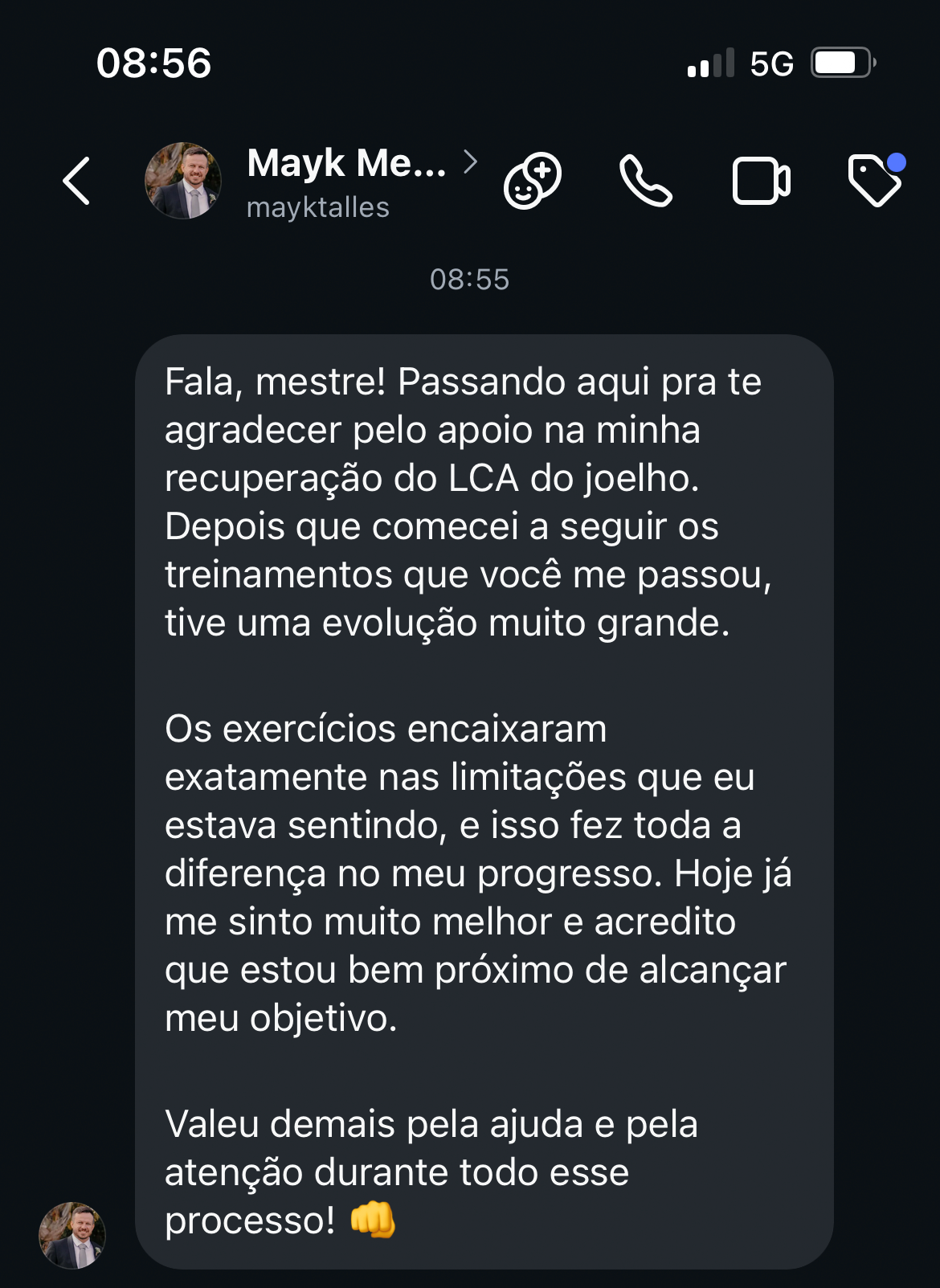
Task: Expand chat details via chevron after Mayk's name
Action: (472, 162)
